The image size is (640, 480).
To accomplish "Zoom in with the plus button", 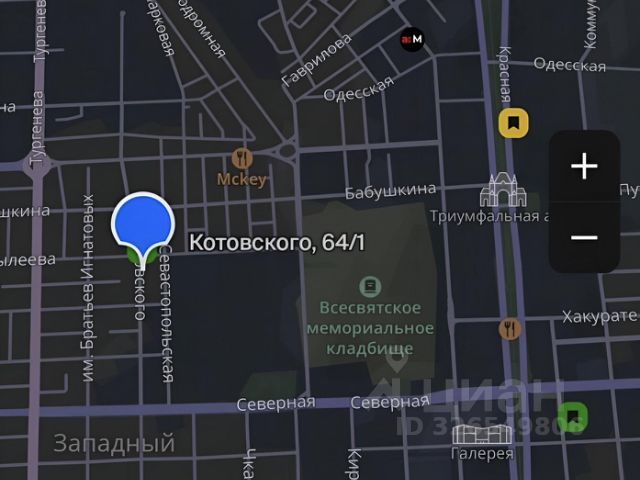I will [584, 166].
